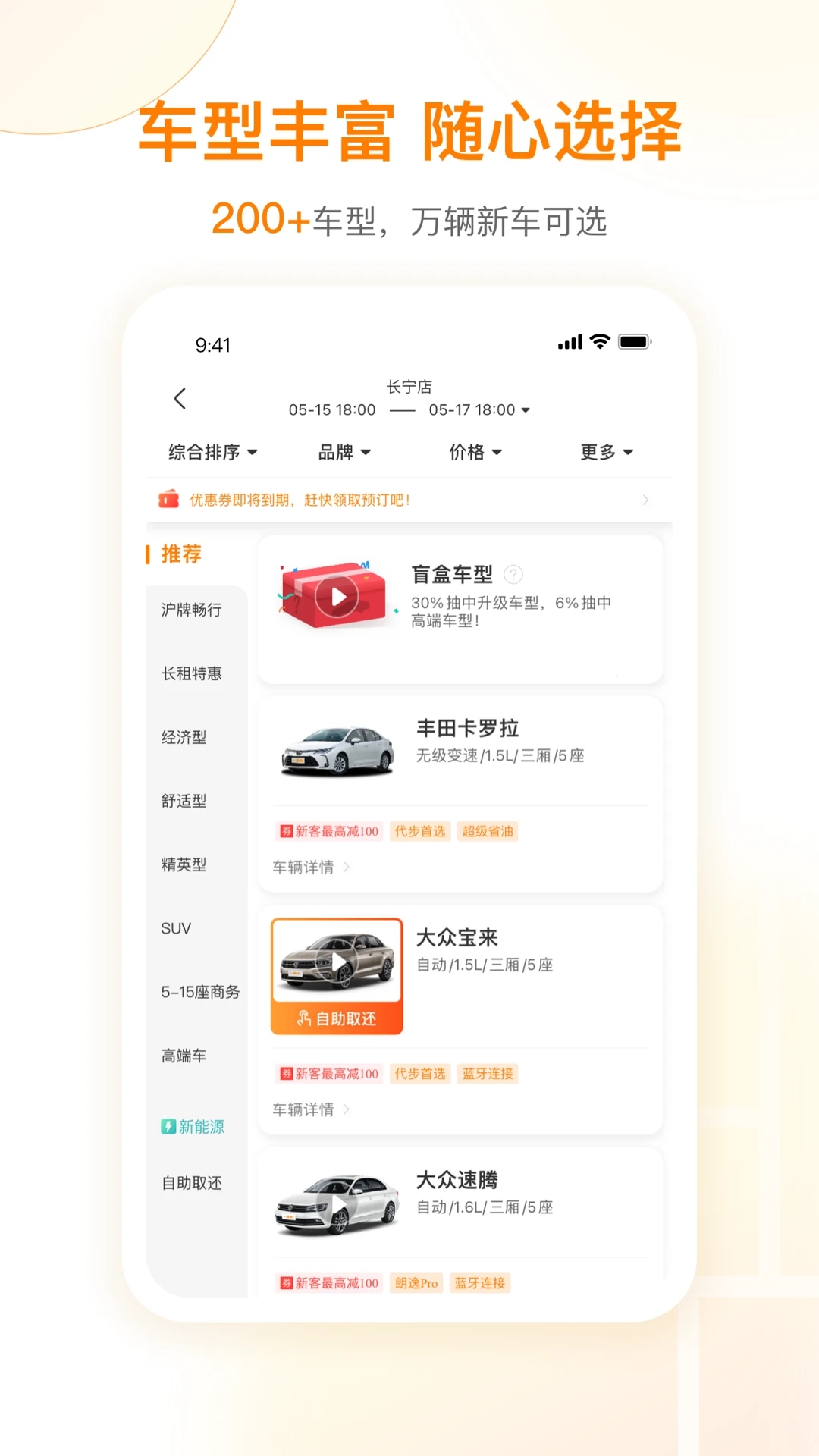Image resolution: width=819 pixels, height=1456 pixels.
Task: Open the coupon wallet banner icon
Action: (x=168, y=499)
